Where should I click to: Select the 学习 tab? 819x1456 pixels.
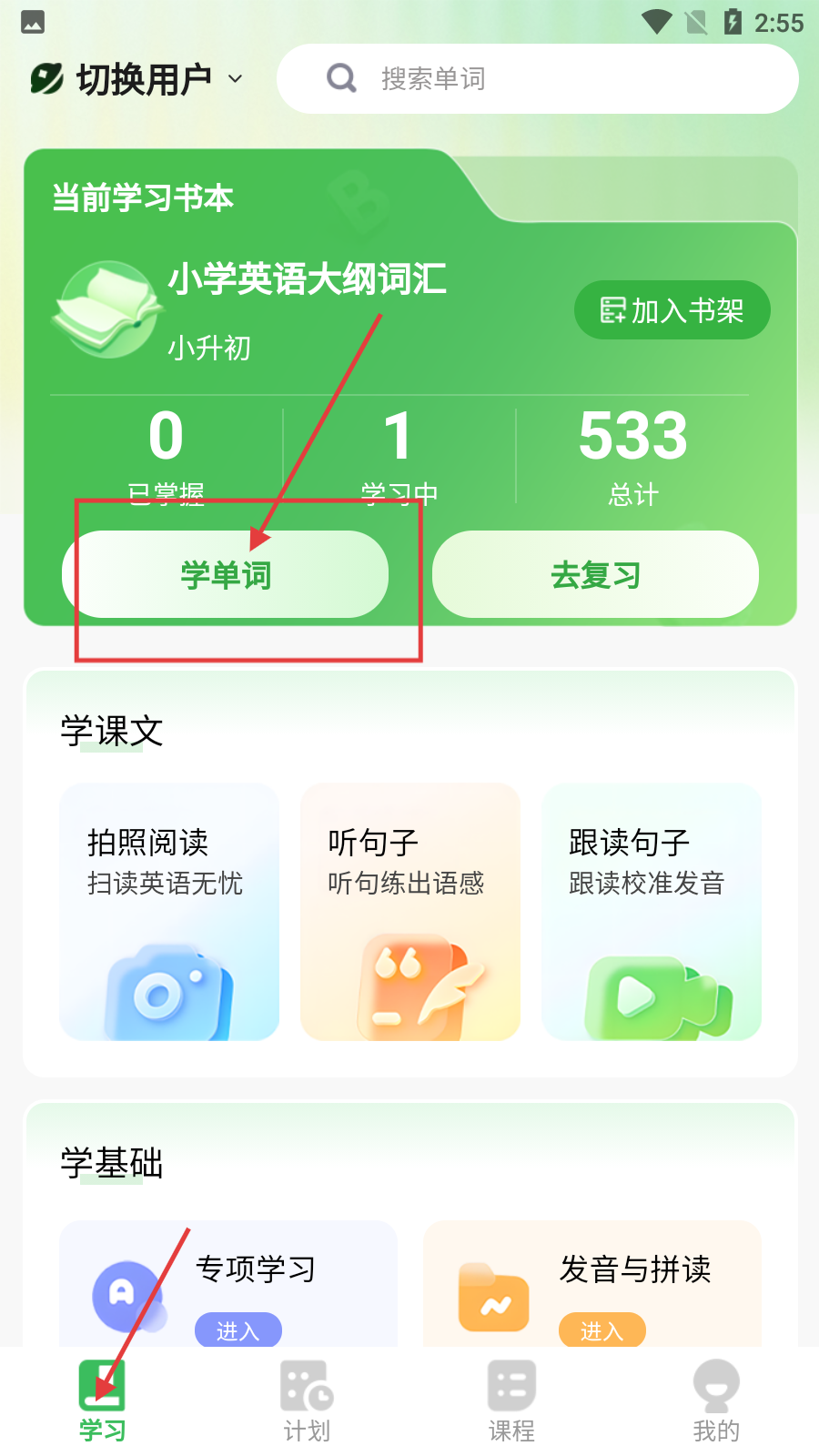[102, 1401]
